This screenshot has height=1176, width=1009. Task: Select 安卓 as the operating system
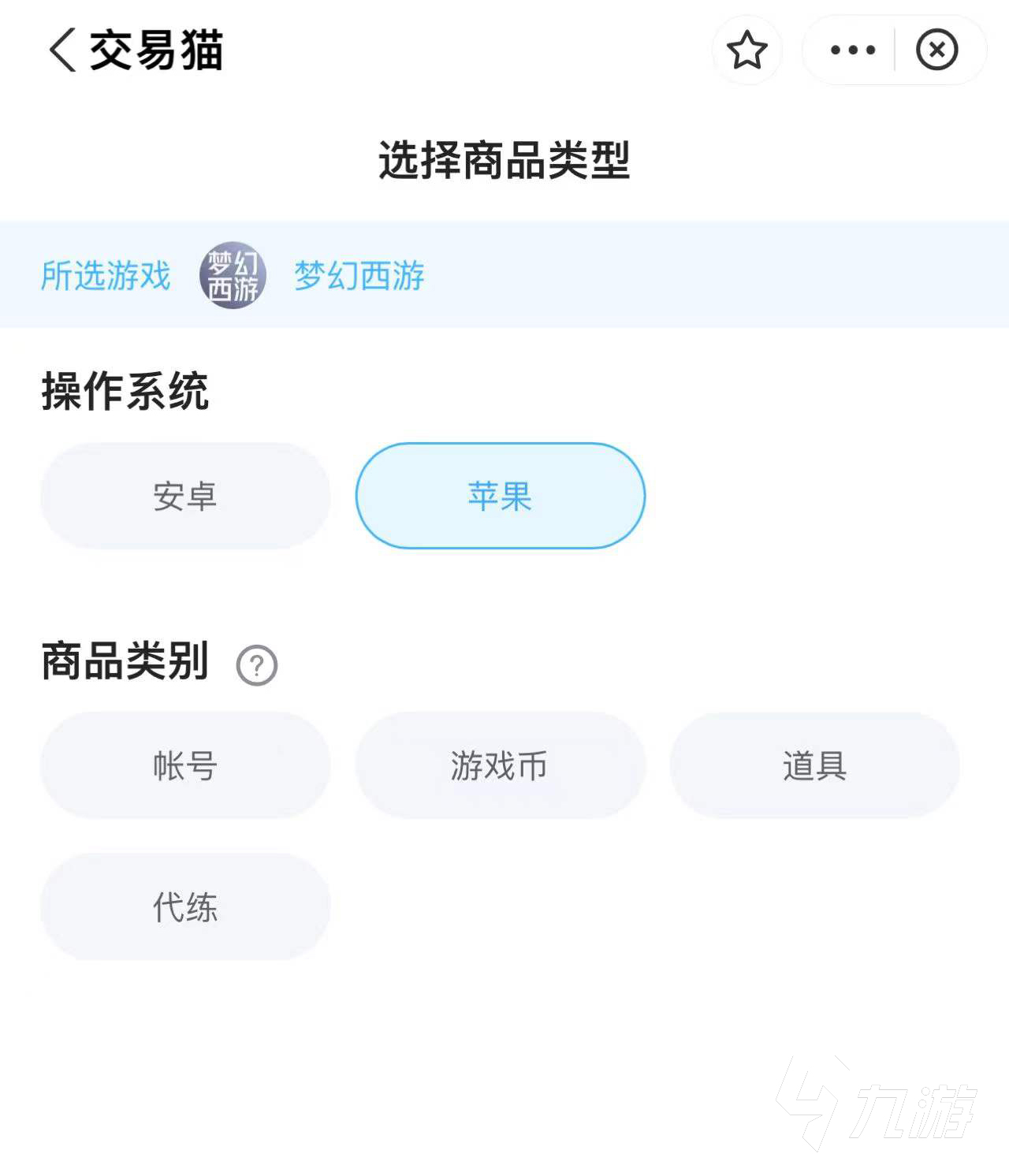tap(184, 496)
